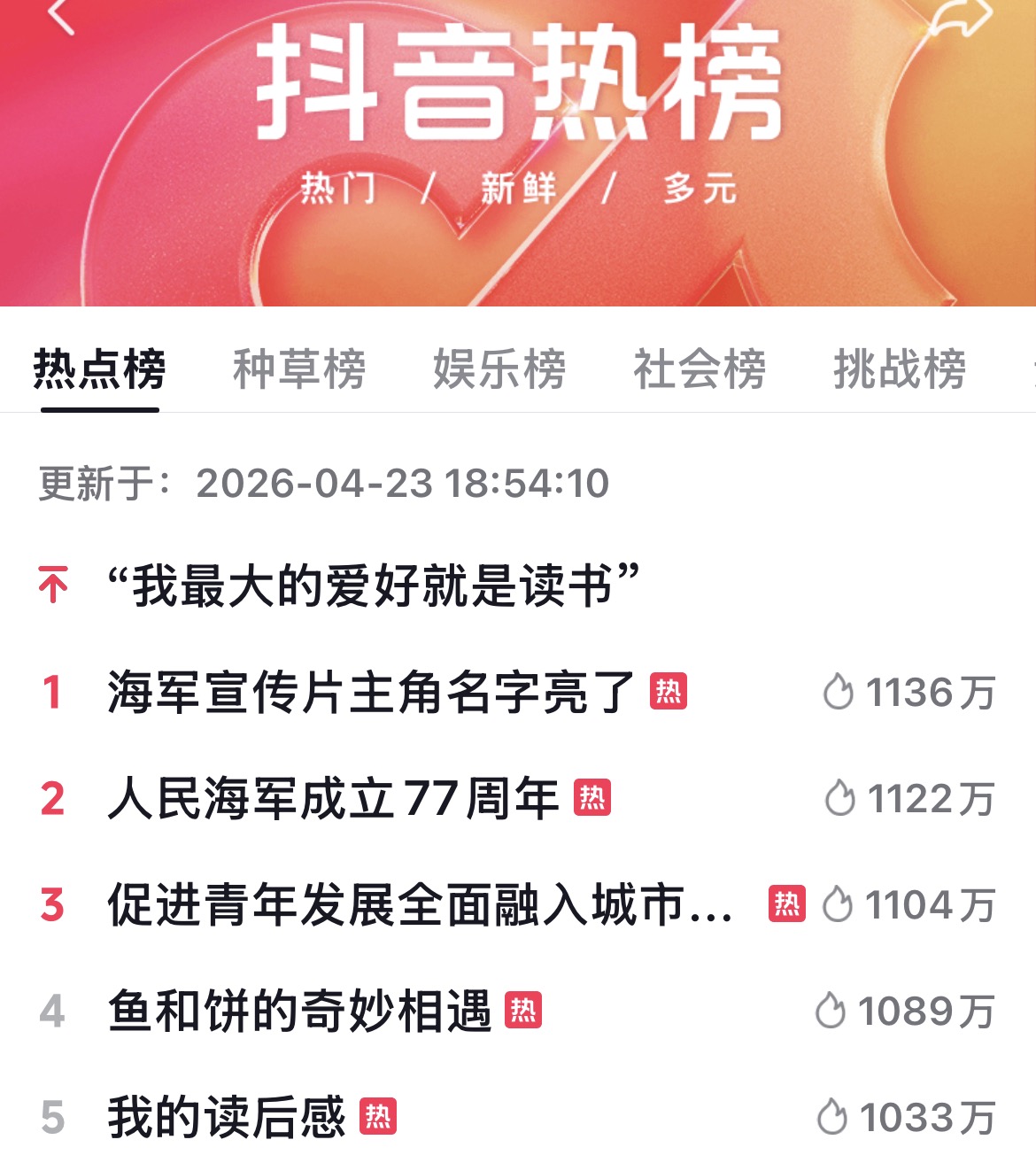Open topic 海军宣传片主角名字亮了

[372, 692]
